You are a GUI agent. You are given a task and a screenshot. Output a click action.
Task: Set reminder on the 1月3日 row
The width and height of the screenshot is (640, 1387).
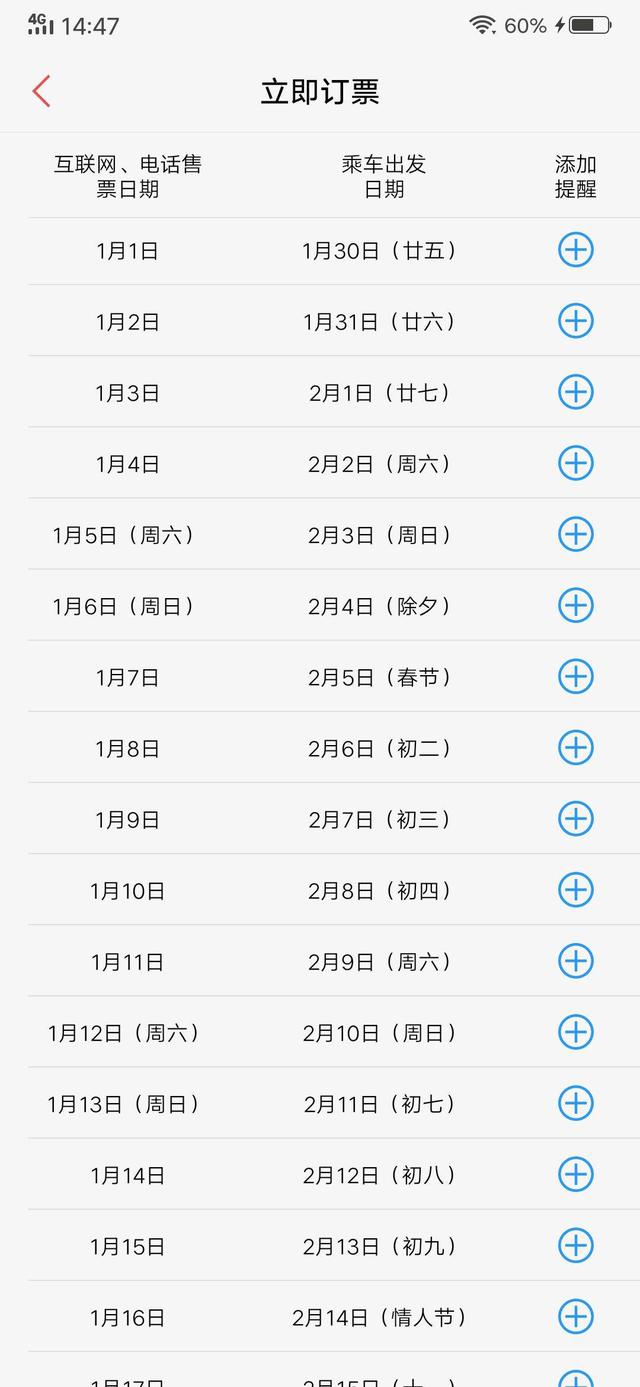pos(575,392)
